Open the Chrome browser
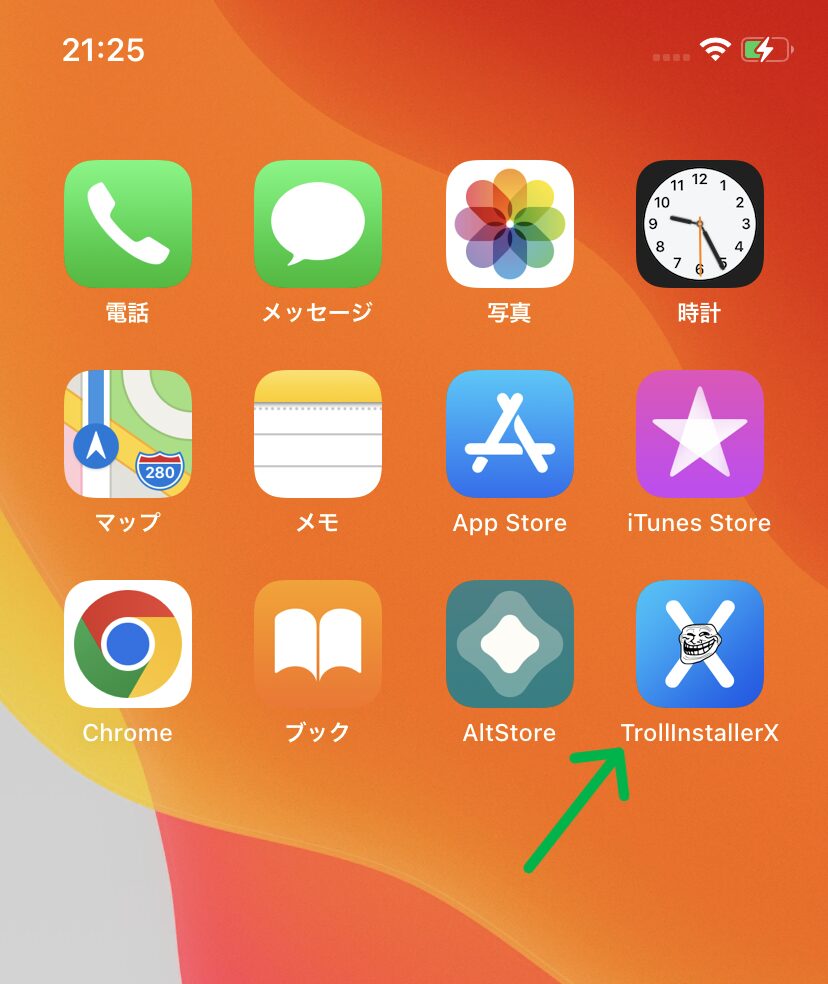828x984 pixels. [128, 644]
